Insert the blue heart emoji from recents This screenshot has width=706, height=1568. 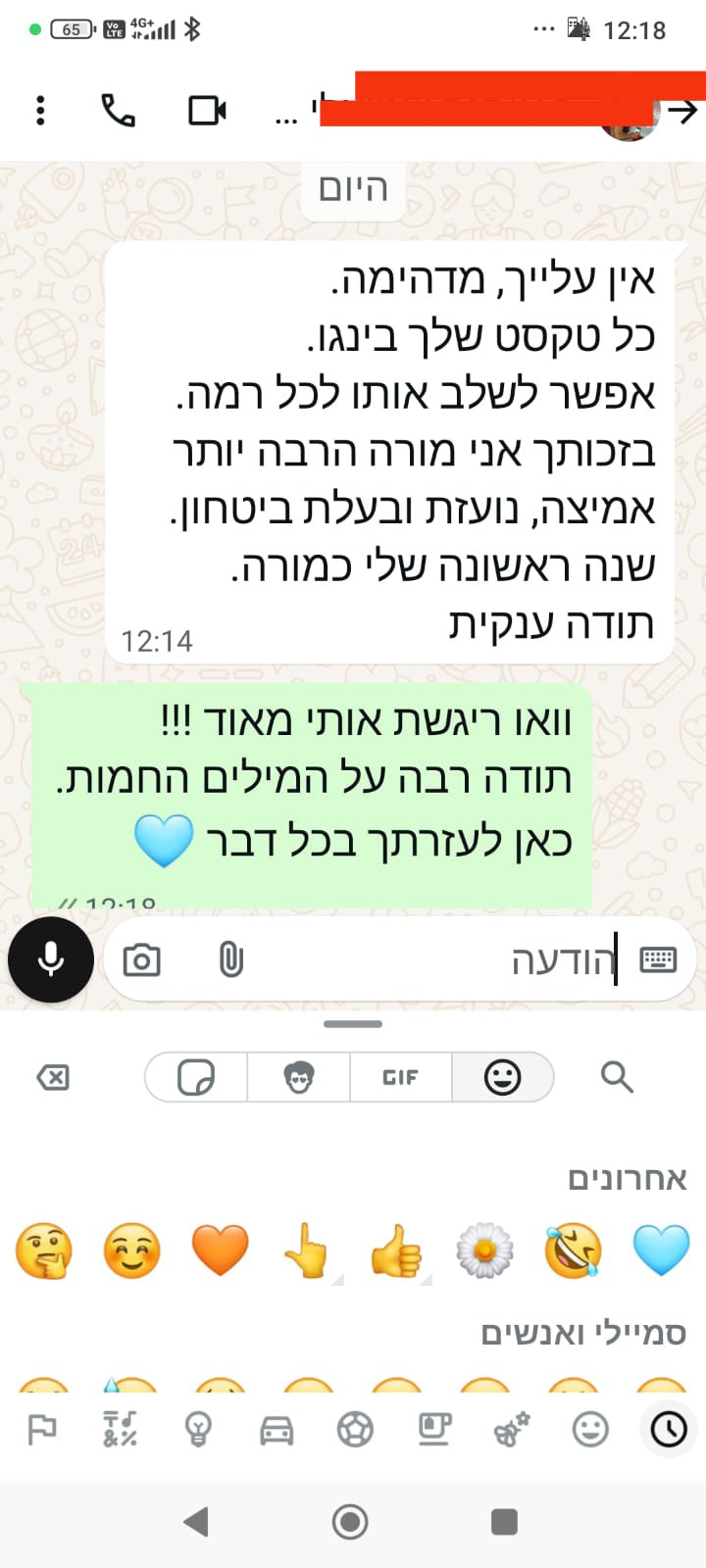pos(661,1250)
